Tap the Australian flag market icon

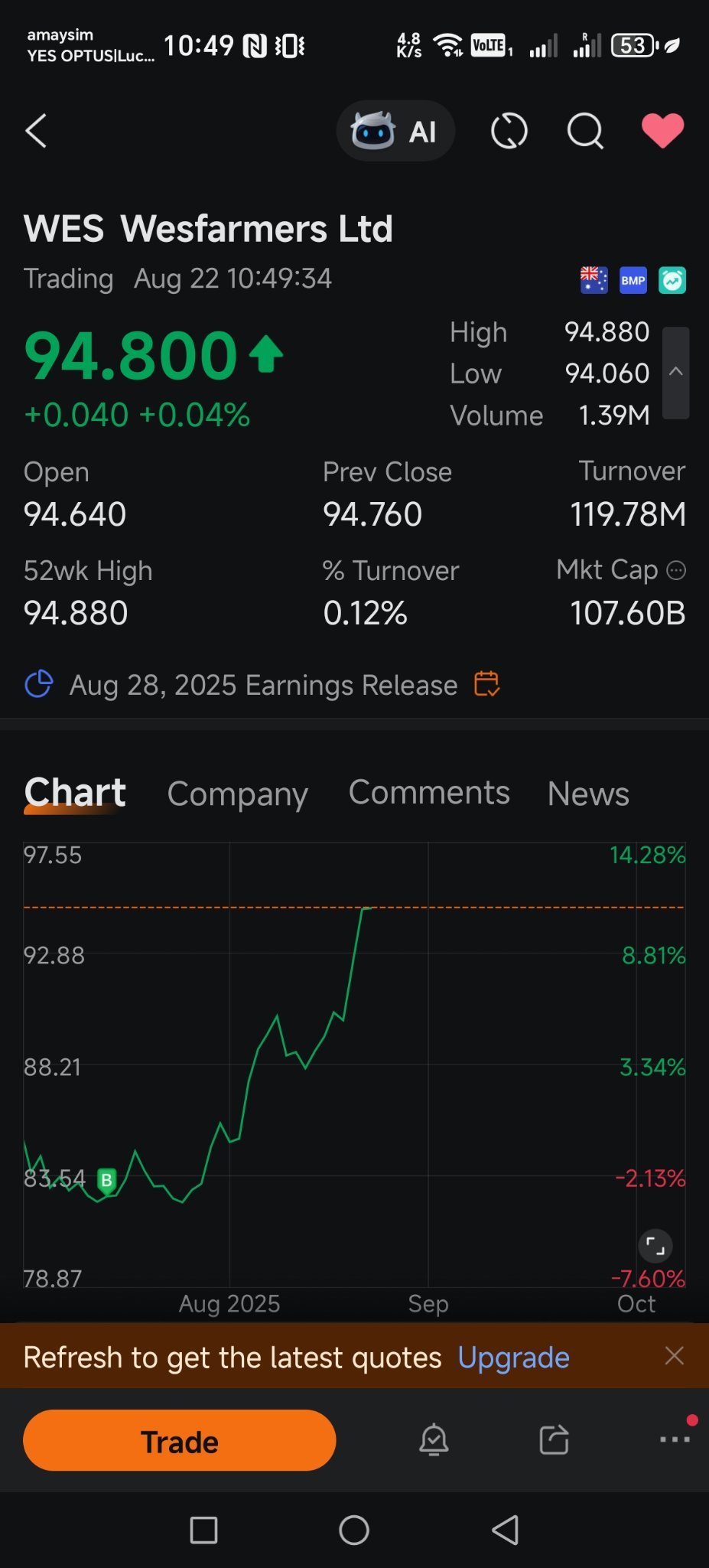tap(593, 280)
